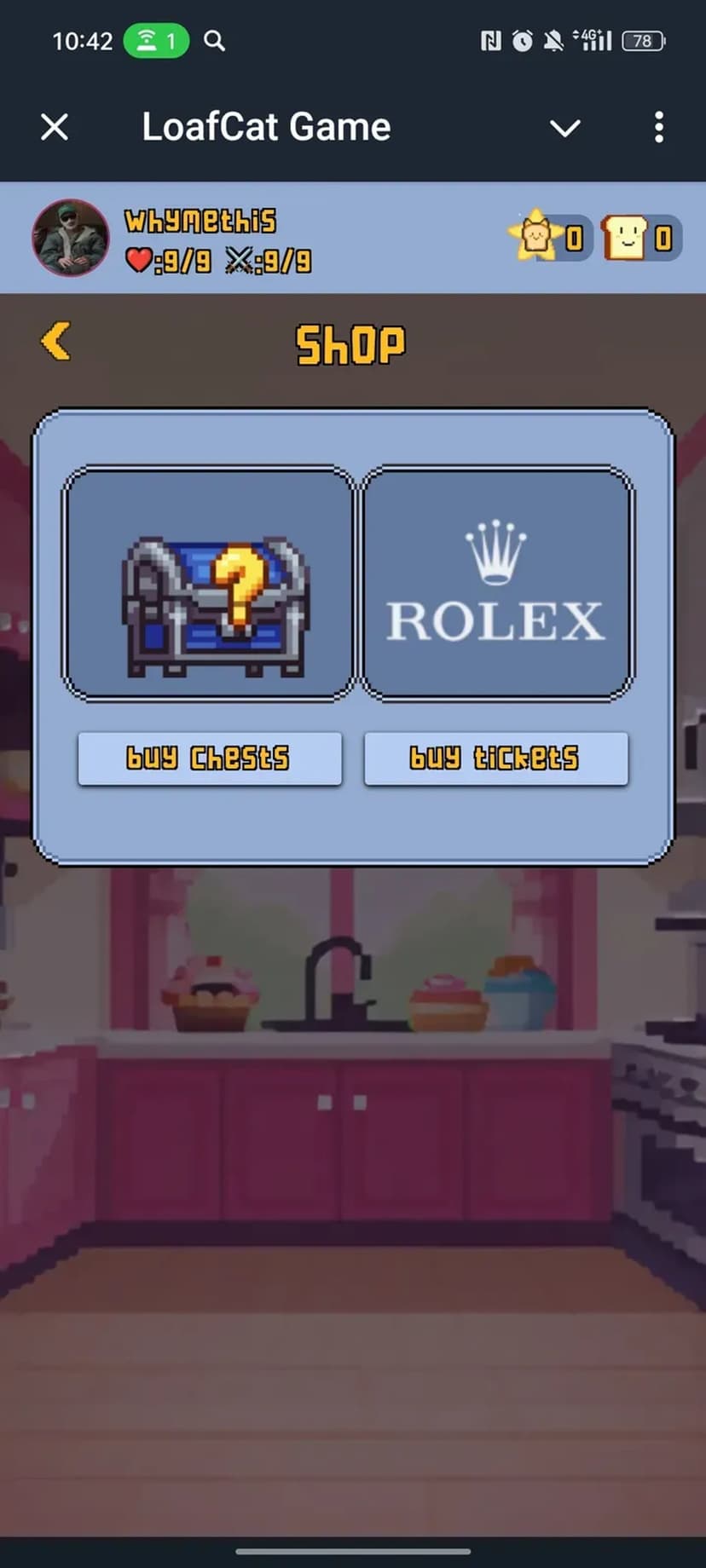The image size is (706, 1568).
Task: Close the LoafCat Game mini app
Action: (x=55, y=128)
